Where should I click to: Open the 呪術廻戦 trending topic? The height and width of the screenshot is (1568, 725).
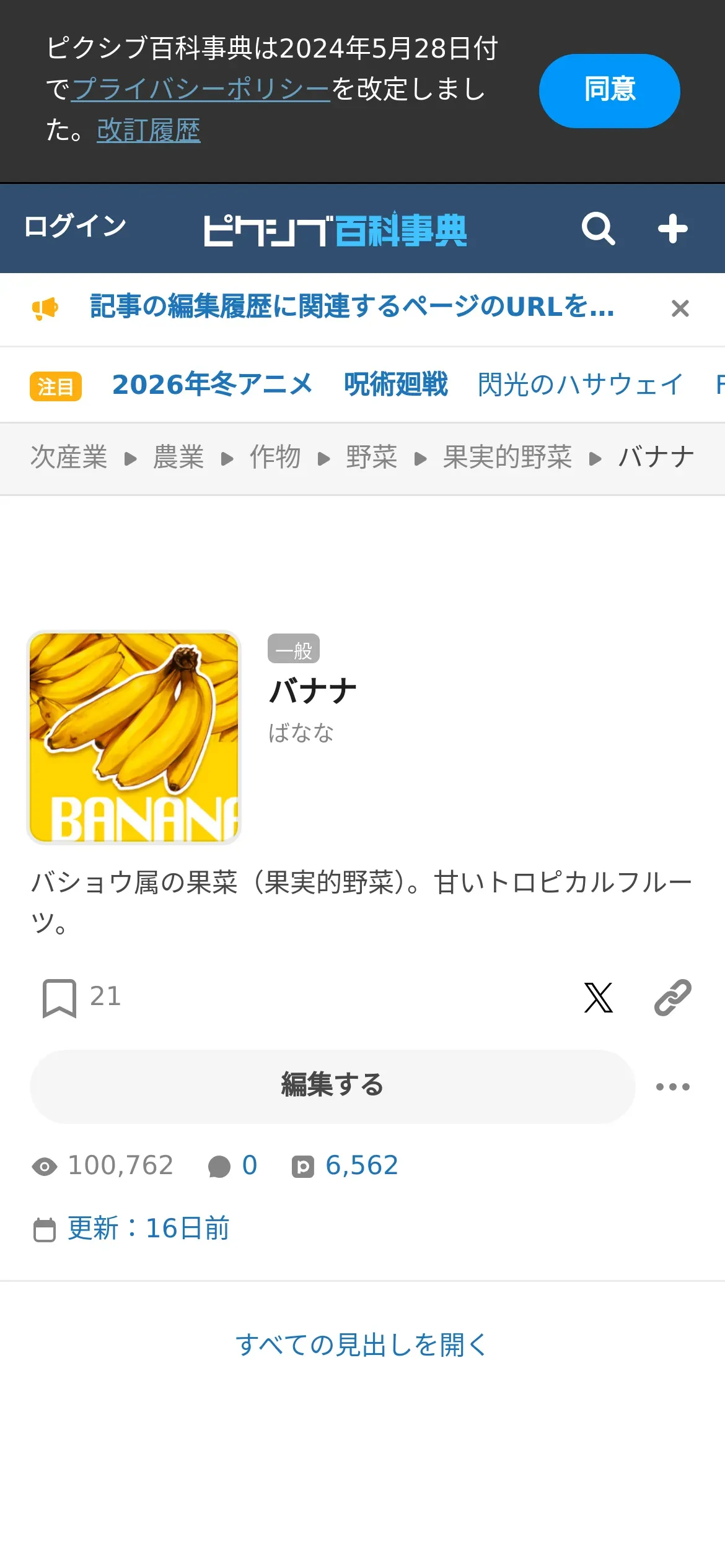[x=395, y=385]
